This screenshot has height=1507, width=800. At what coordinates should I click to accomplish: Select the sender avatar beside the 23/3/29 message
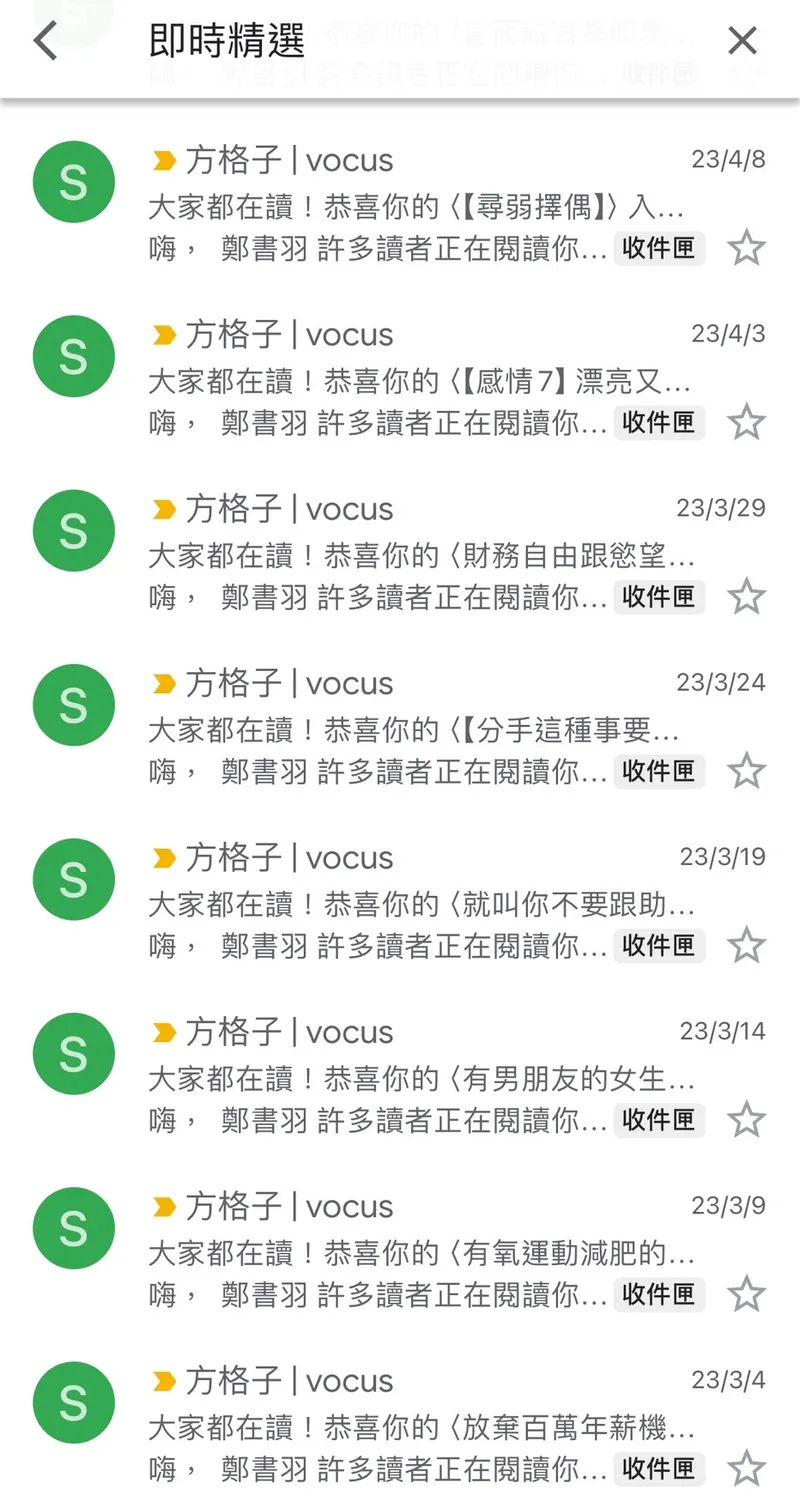point(73,530)
